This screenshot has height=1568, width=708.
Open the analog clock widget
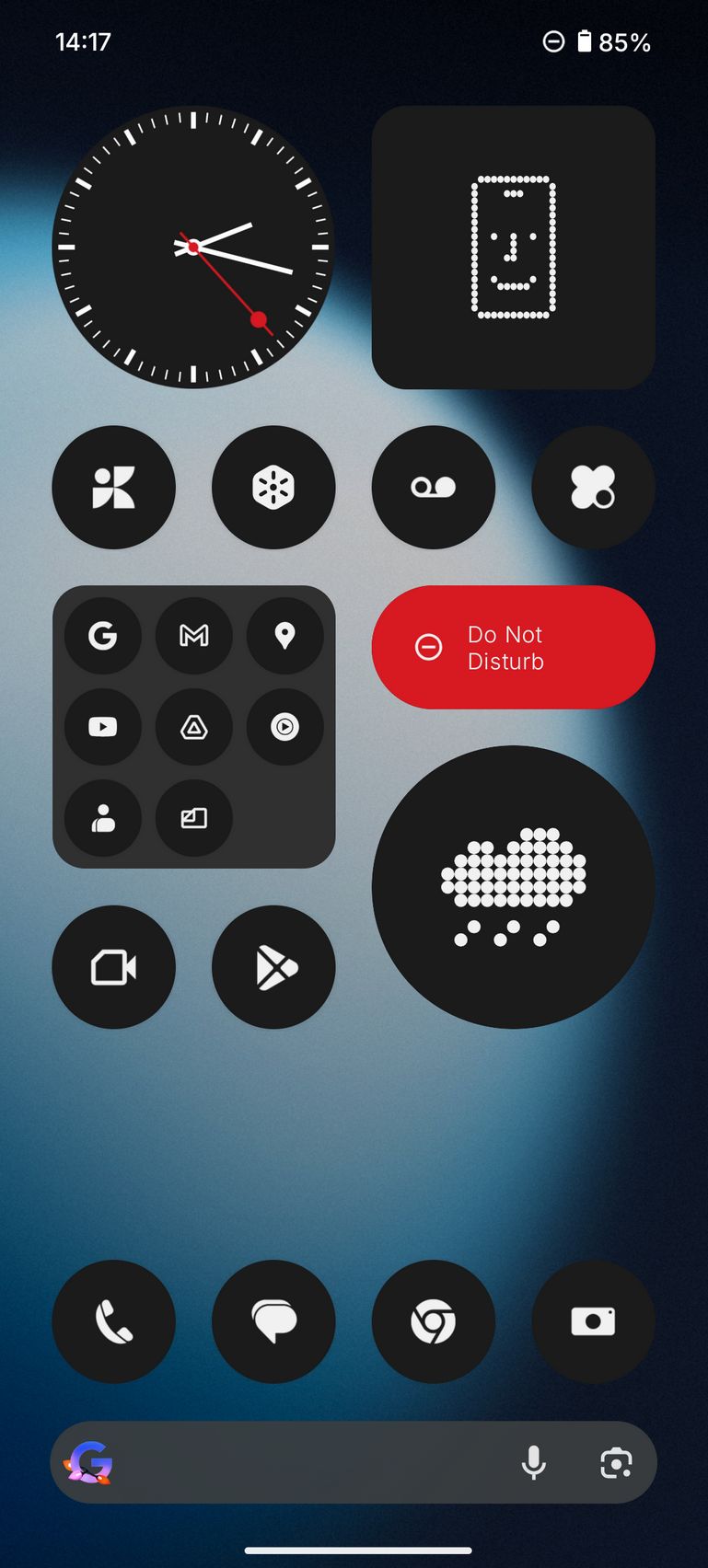[x=192, y=247]
